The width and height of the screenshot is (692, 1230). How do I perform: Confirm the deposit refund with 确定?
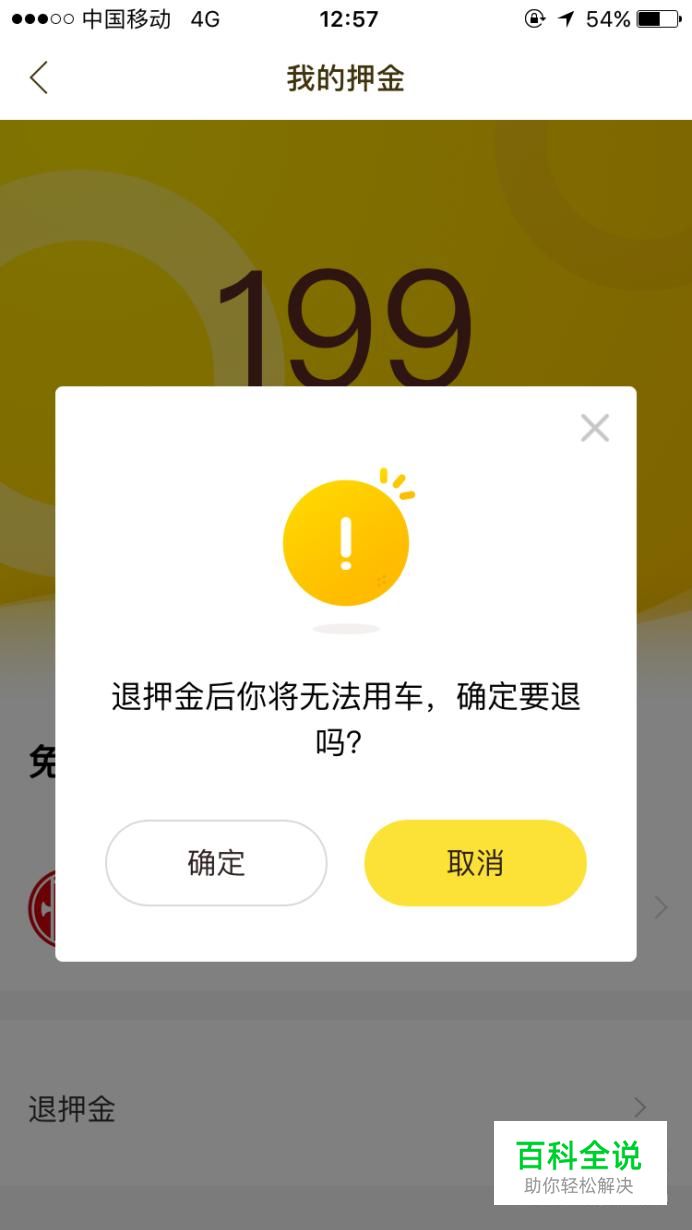[216, 863]
